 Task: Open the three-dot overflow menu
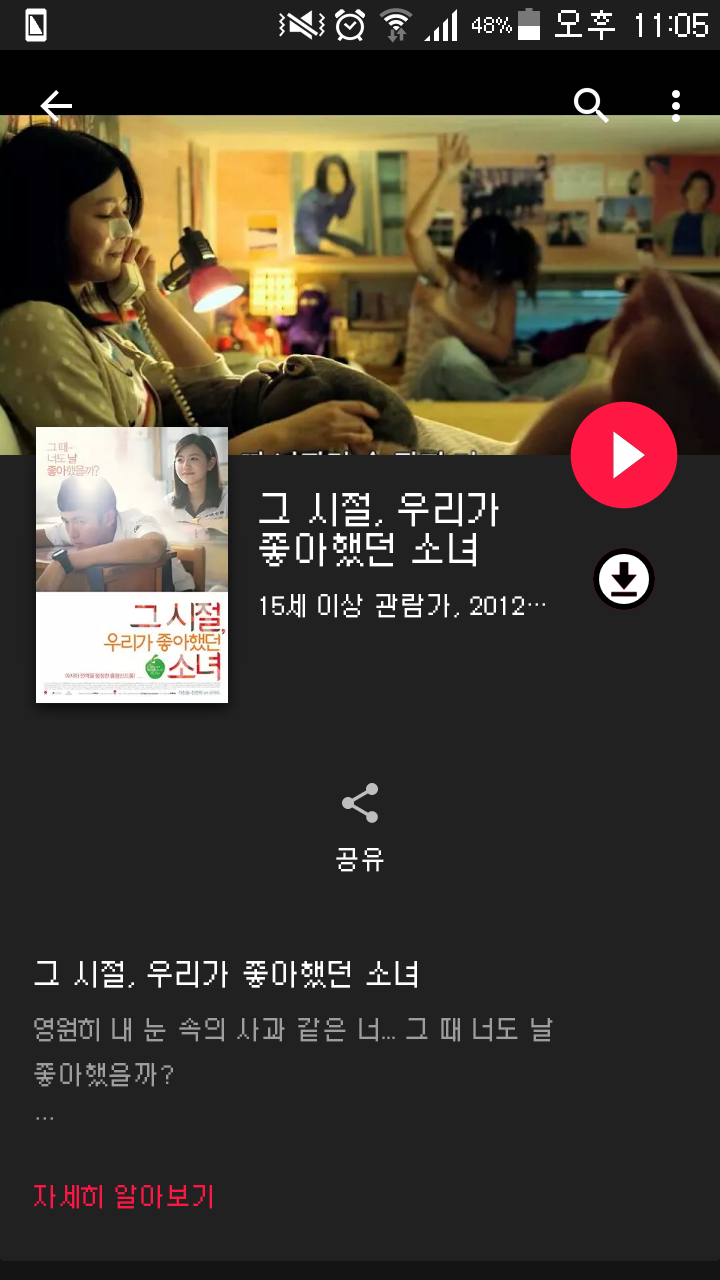point(676,105)
